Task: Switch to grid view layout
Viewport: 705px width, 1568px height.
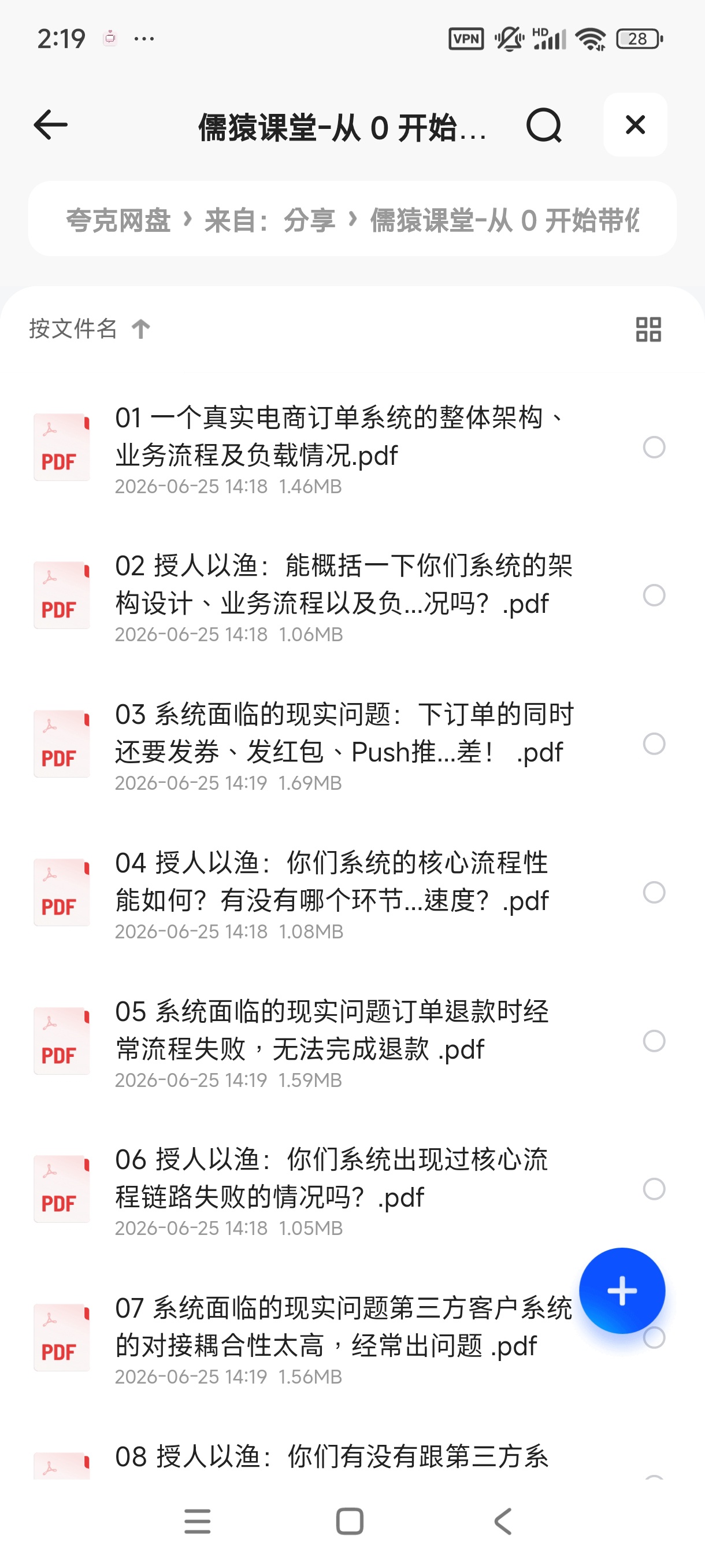Action: 648,330
